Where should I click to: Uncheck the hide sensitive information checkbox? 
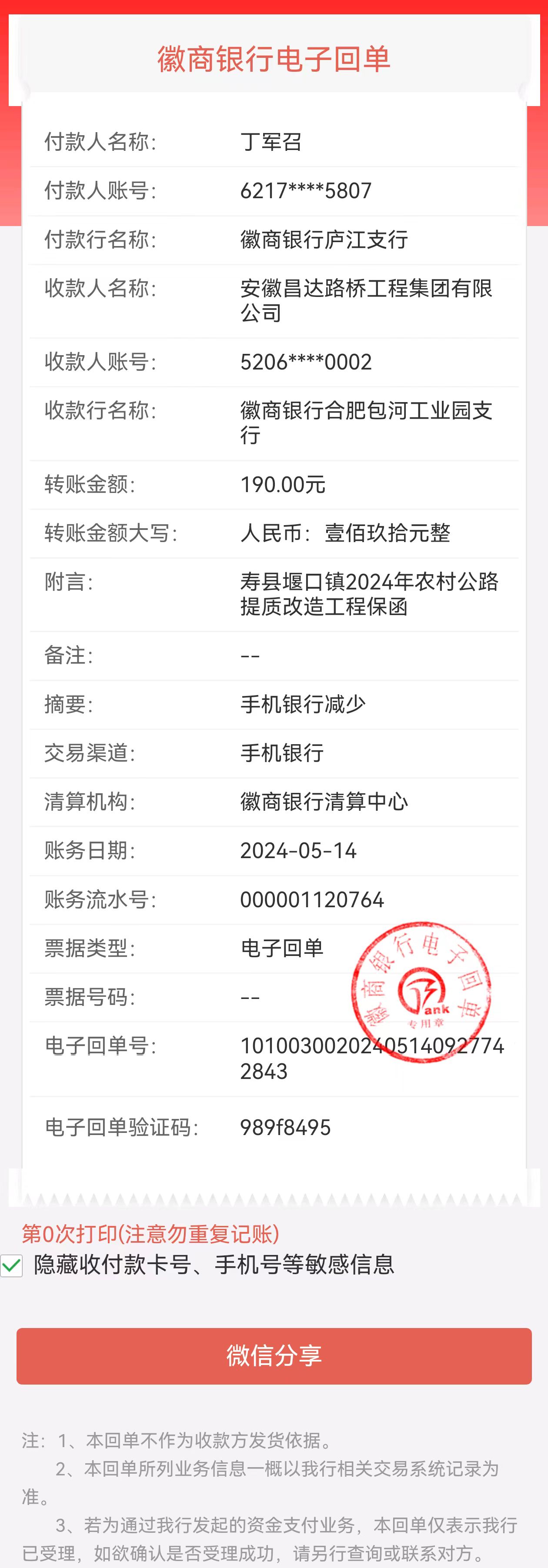(12, 1265)
